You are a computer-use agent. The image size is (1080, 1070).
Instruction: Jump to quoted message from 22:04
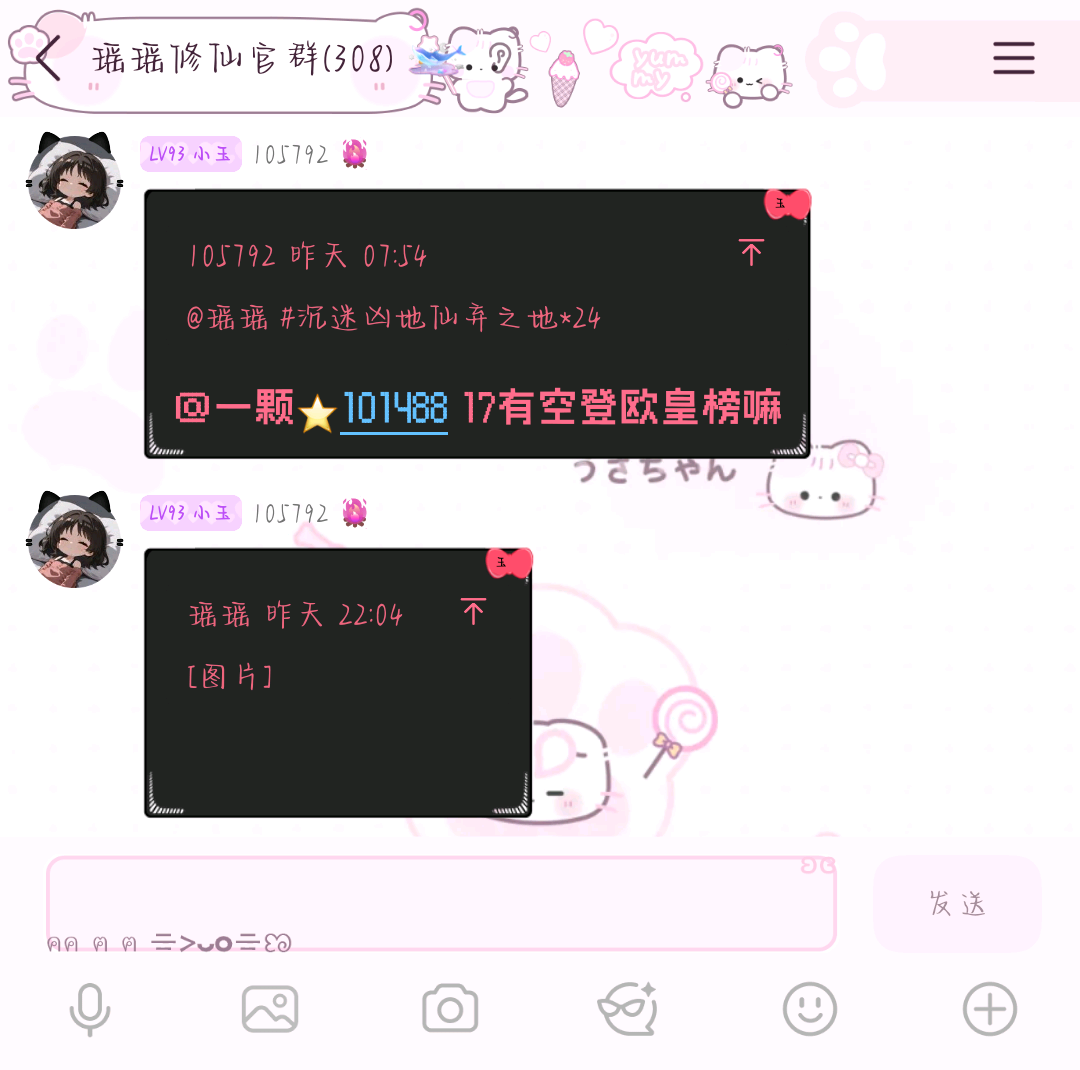(473, 611)
